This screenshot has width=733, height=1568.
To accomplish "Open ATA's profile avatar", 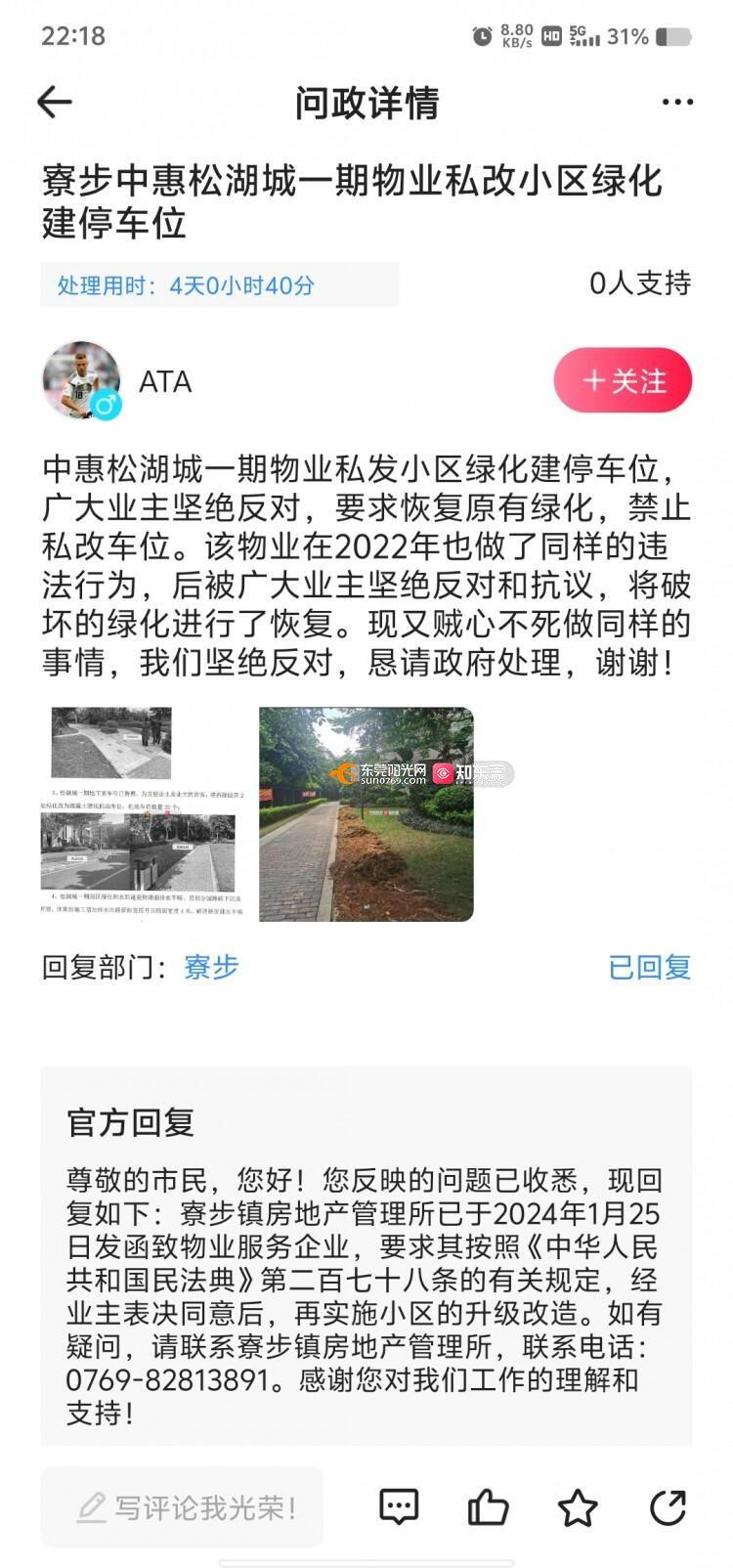I will tap(81, 380).
